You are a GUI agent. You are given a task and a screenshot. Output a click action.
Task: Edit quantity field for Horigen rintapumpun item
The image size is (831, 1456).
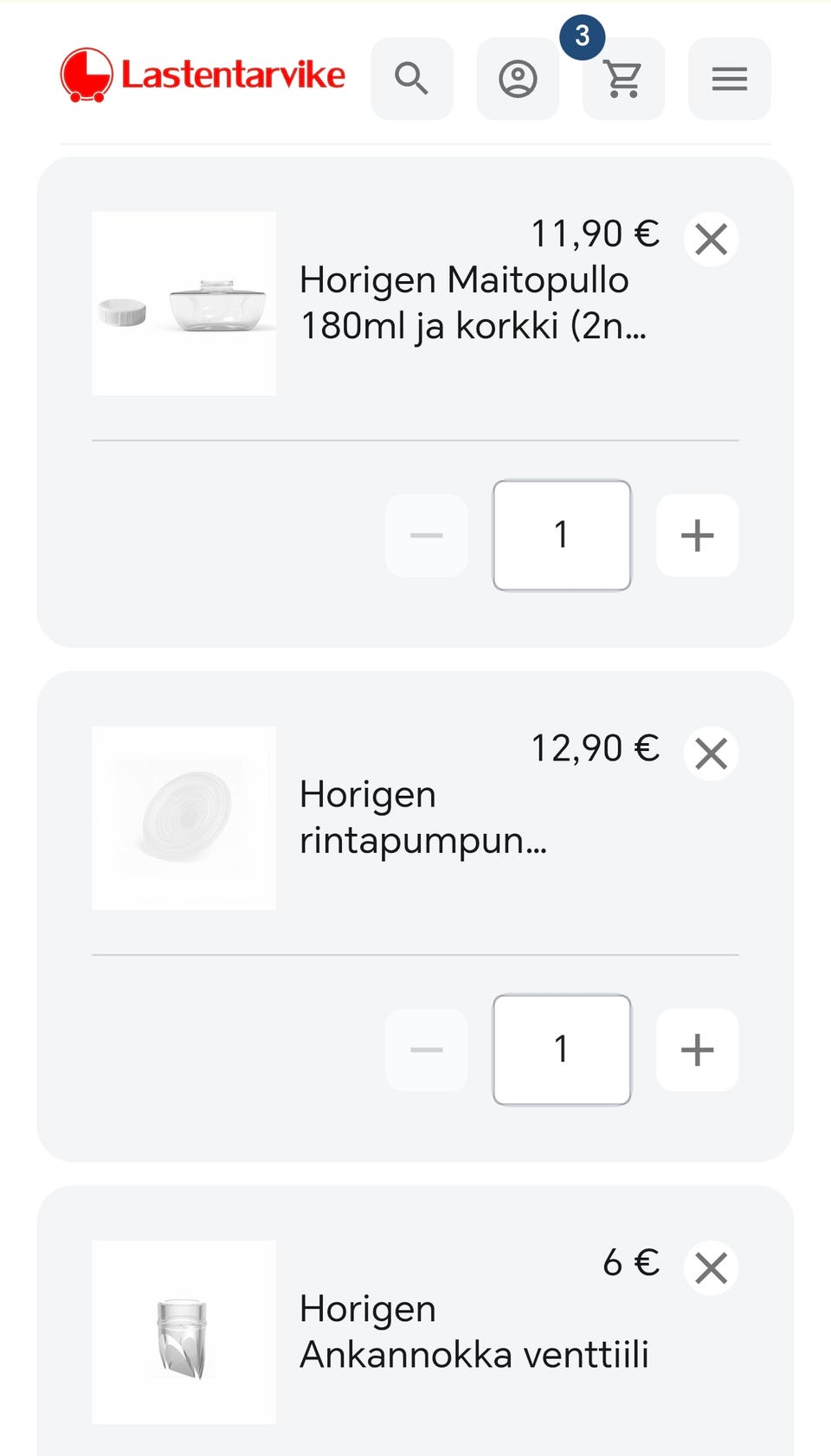pos(561,1050)
